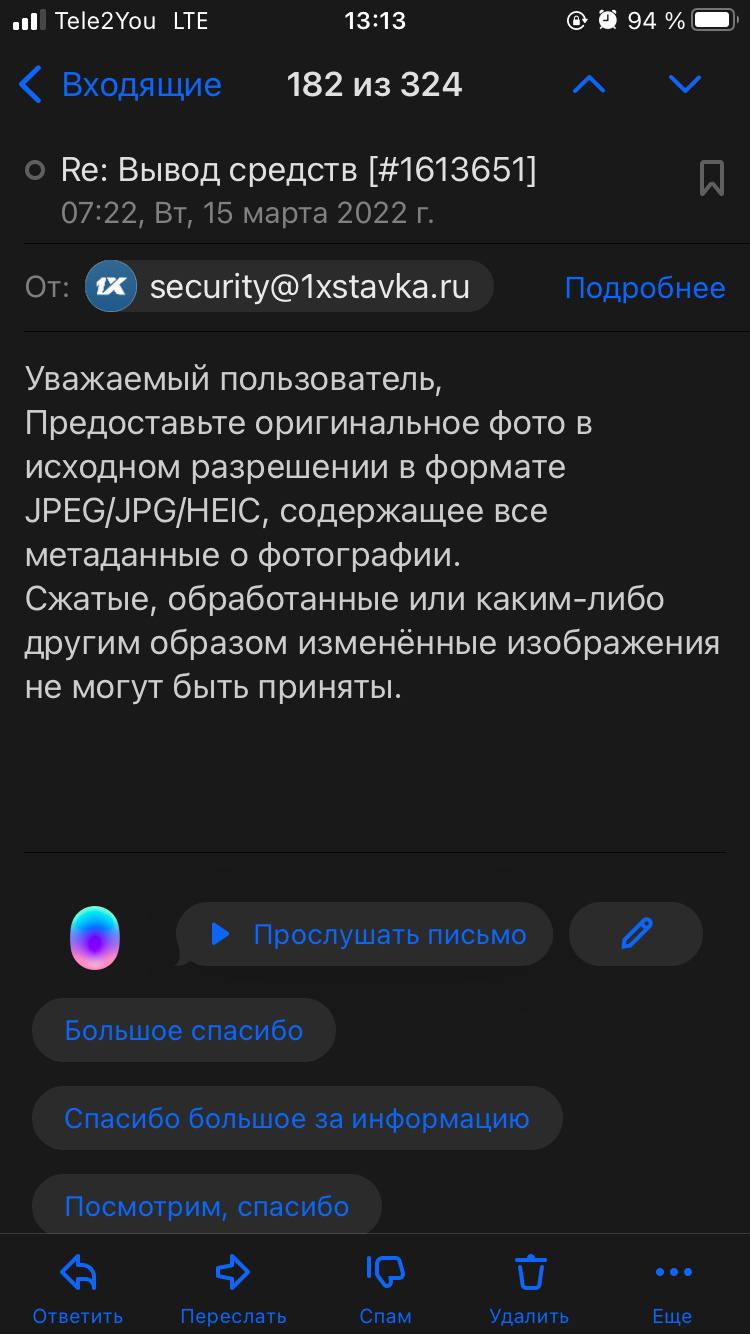Tap the pencil icon to write a reply
Viewport: 750px width, 1334px height.
[x=636, y=934]
